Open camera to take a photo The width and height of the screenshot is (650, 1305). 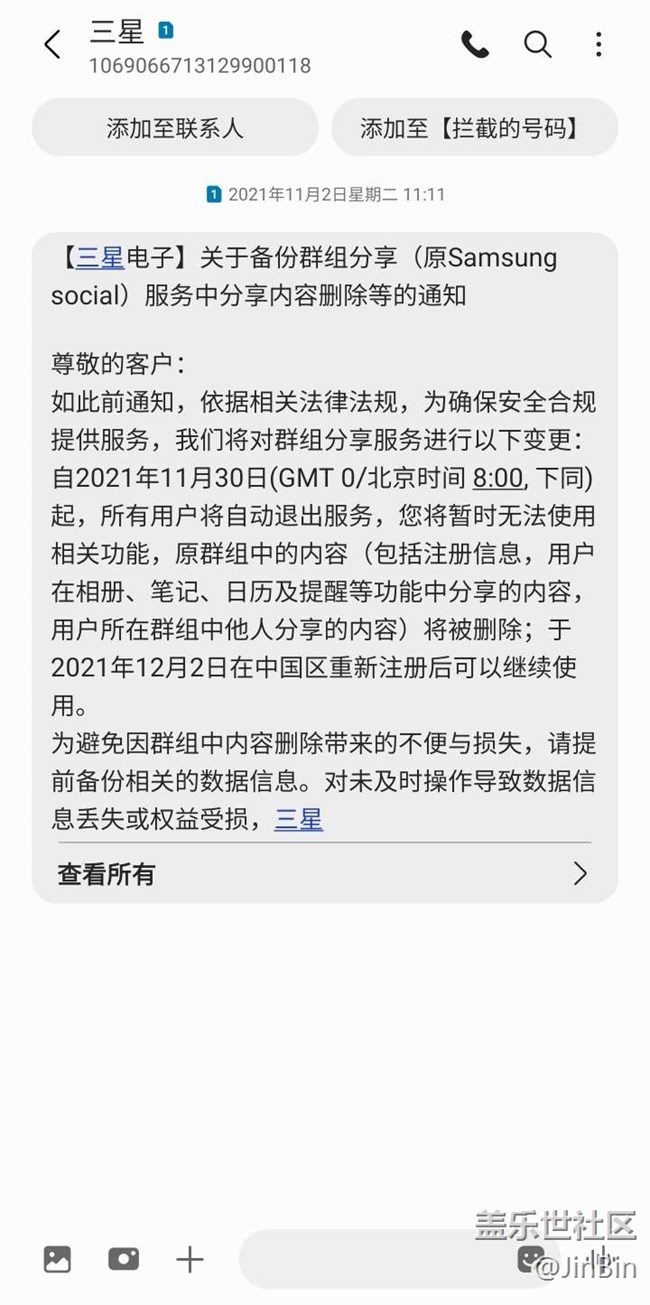pos(123,1259)
